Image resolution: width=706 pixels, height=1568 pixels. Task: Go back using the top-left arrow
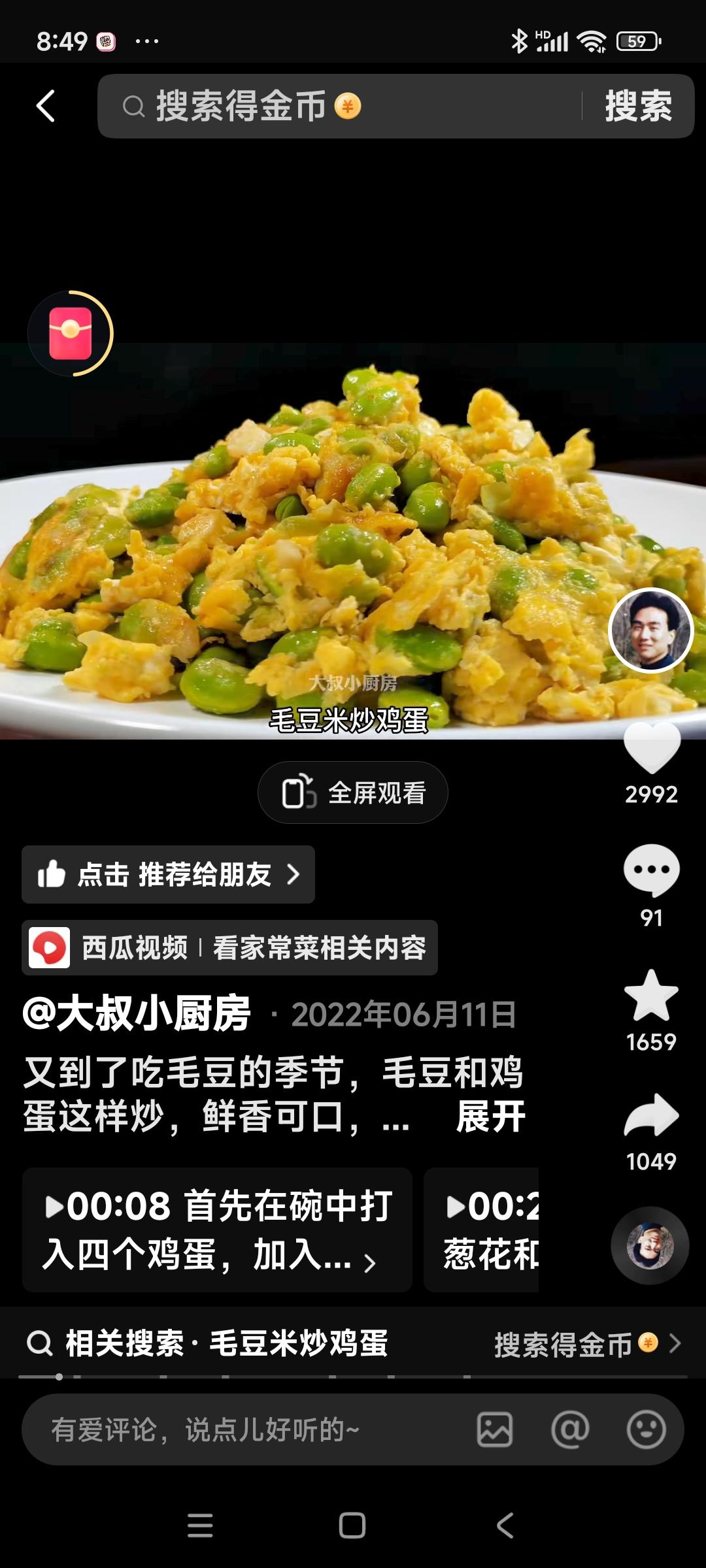click(46, 106)
